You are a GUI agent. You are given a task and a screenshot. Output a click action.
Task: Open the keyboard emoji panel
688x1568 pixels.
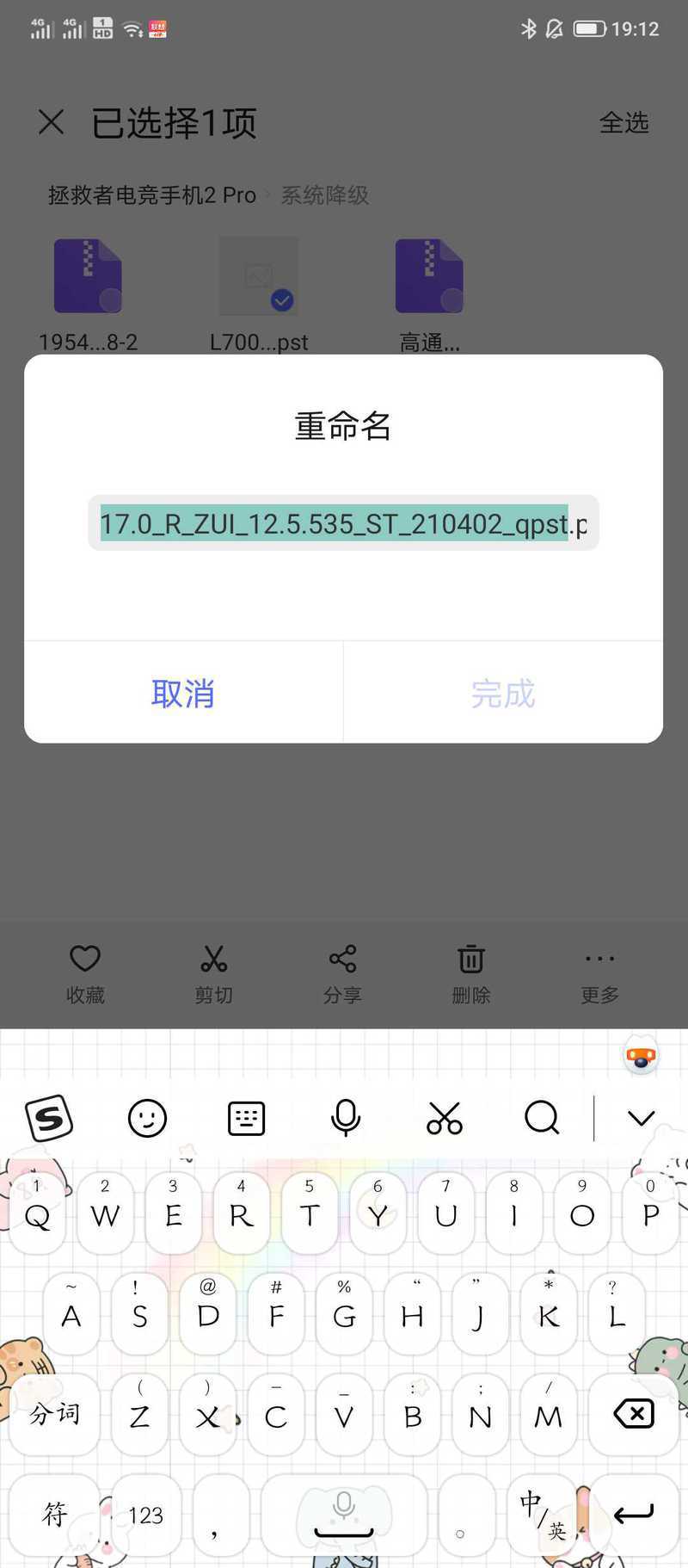tap(147, 1118)
